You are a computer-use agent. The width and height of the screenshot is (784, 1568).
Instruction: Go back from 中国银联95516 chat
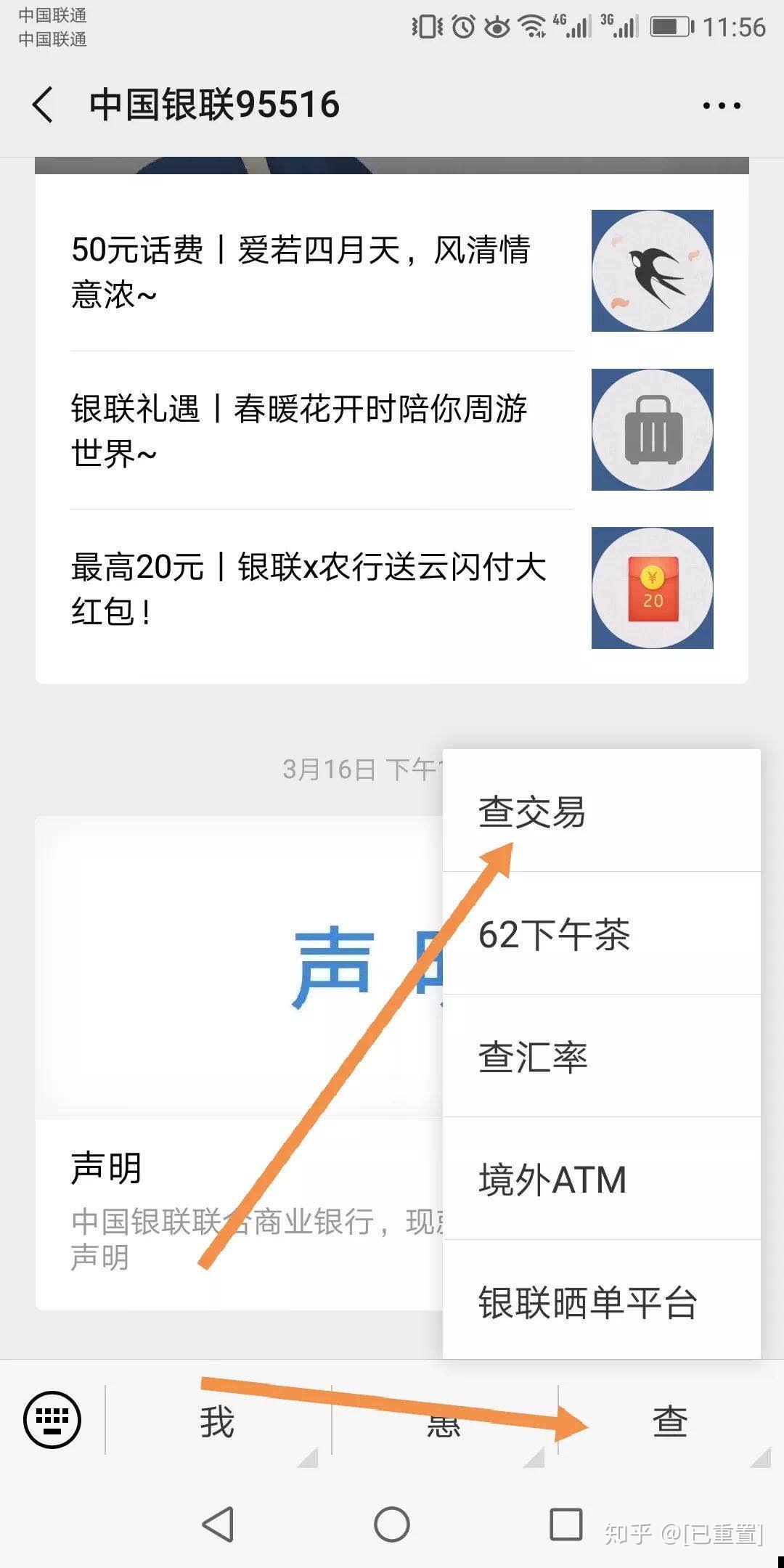coord(44,105)
